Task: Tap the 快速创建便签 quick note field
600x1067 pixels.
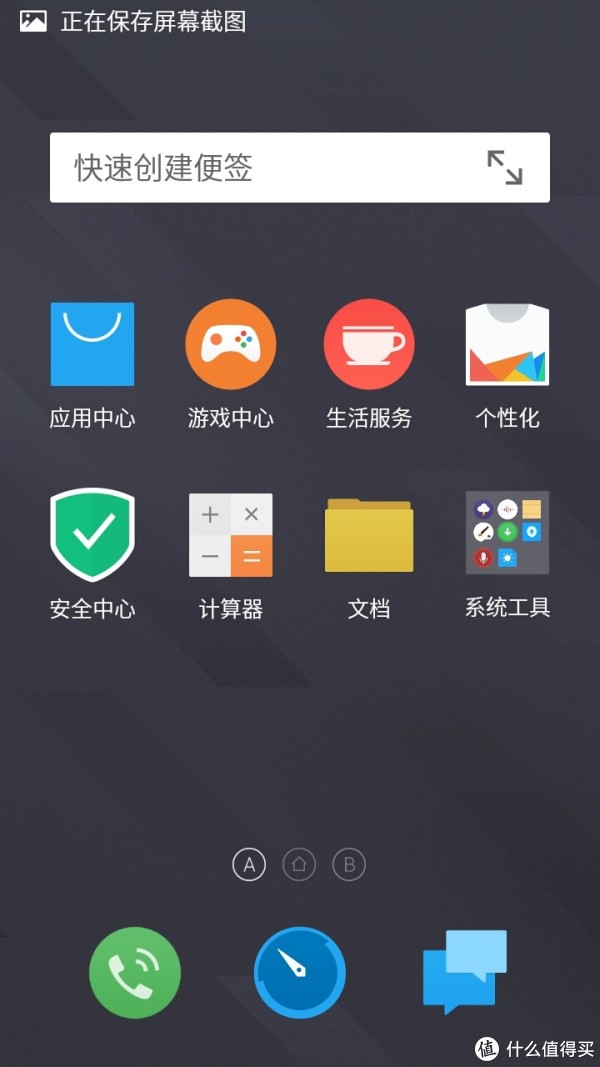Action: coord(260,168)
